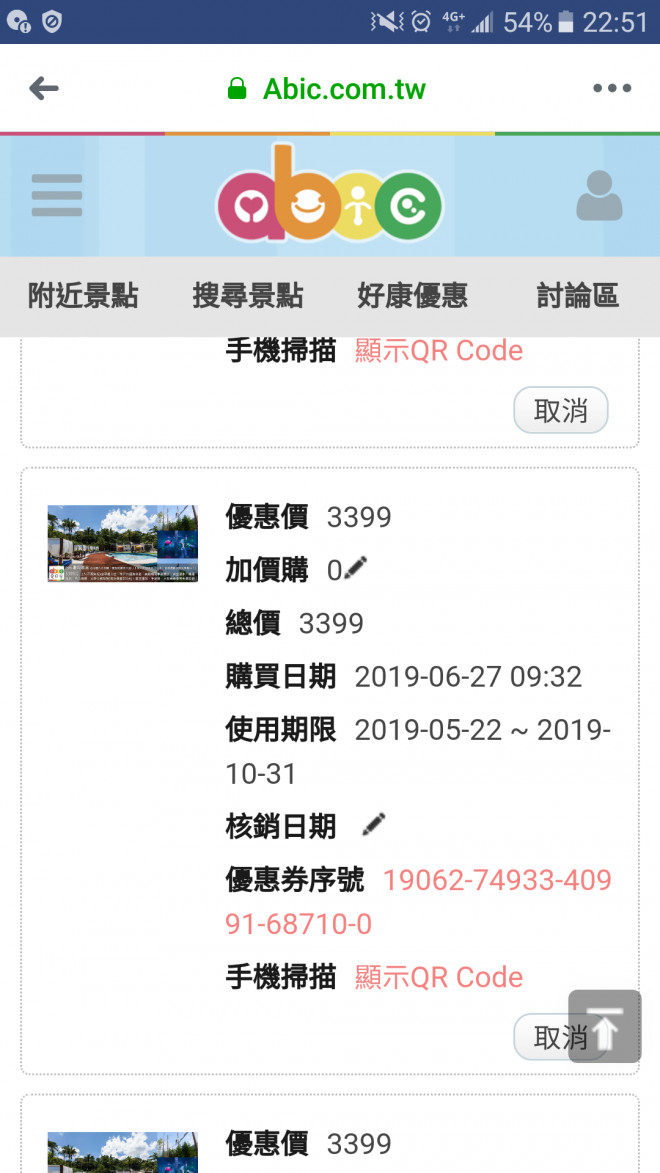Switch to 搜尋景點 tab

248,296
